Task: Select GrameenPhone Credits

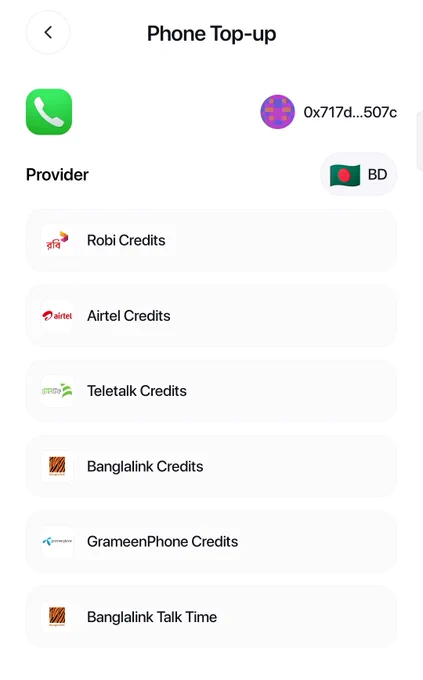Action: (x=211, y=541)
